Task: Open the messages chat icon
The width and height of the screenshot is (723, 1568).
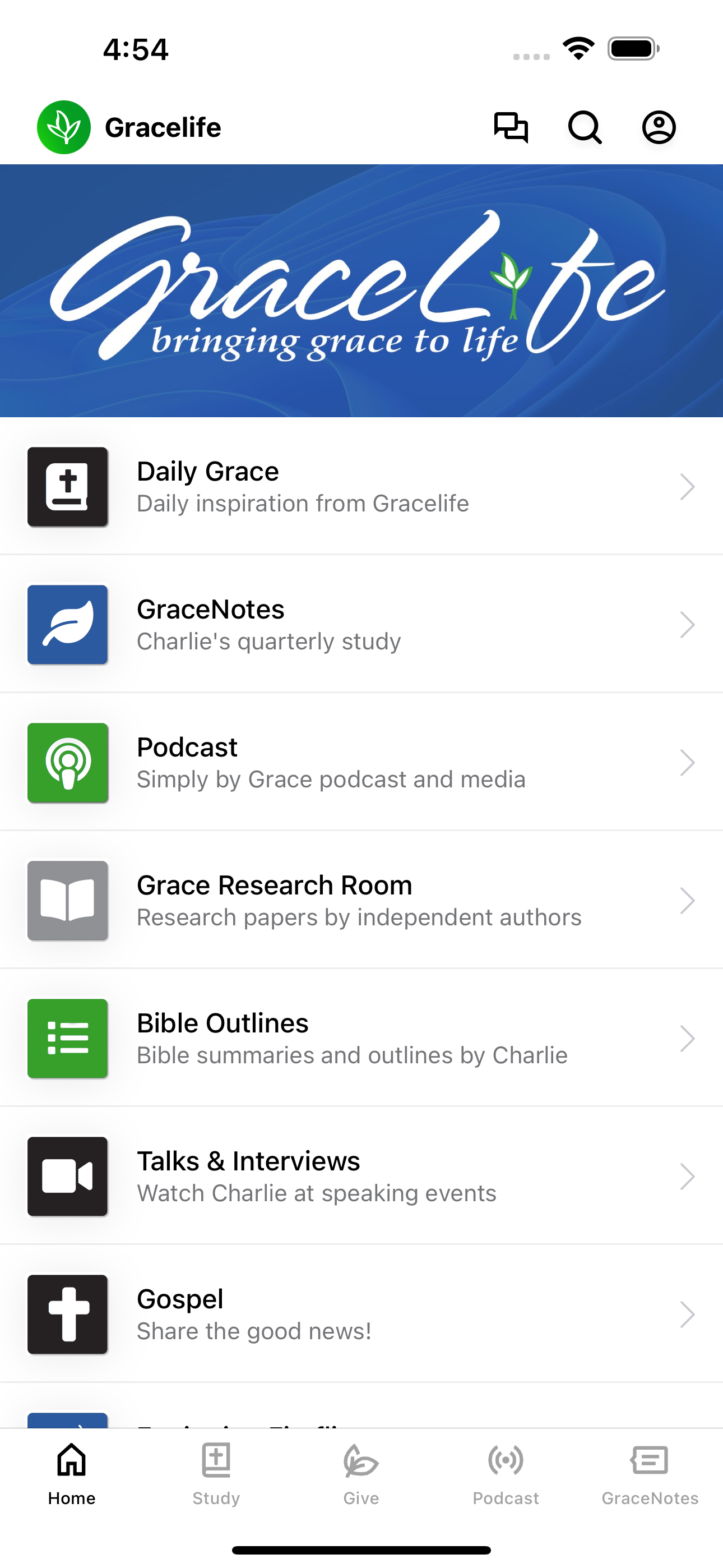Action: point(511,127)
